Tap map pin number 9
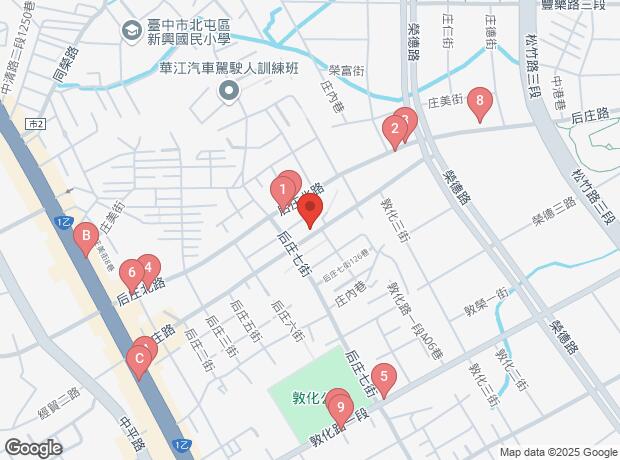Viewport: 620px width, 460px height. 341,407
